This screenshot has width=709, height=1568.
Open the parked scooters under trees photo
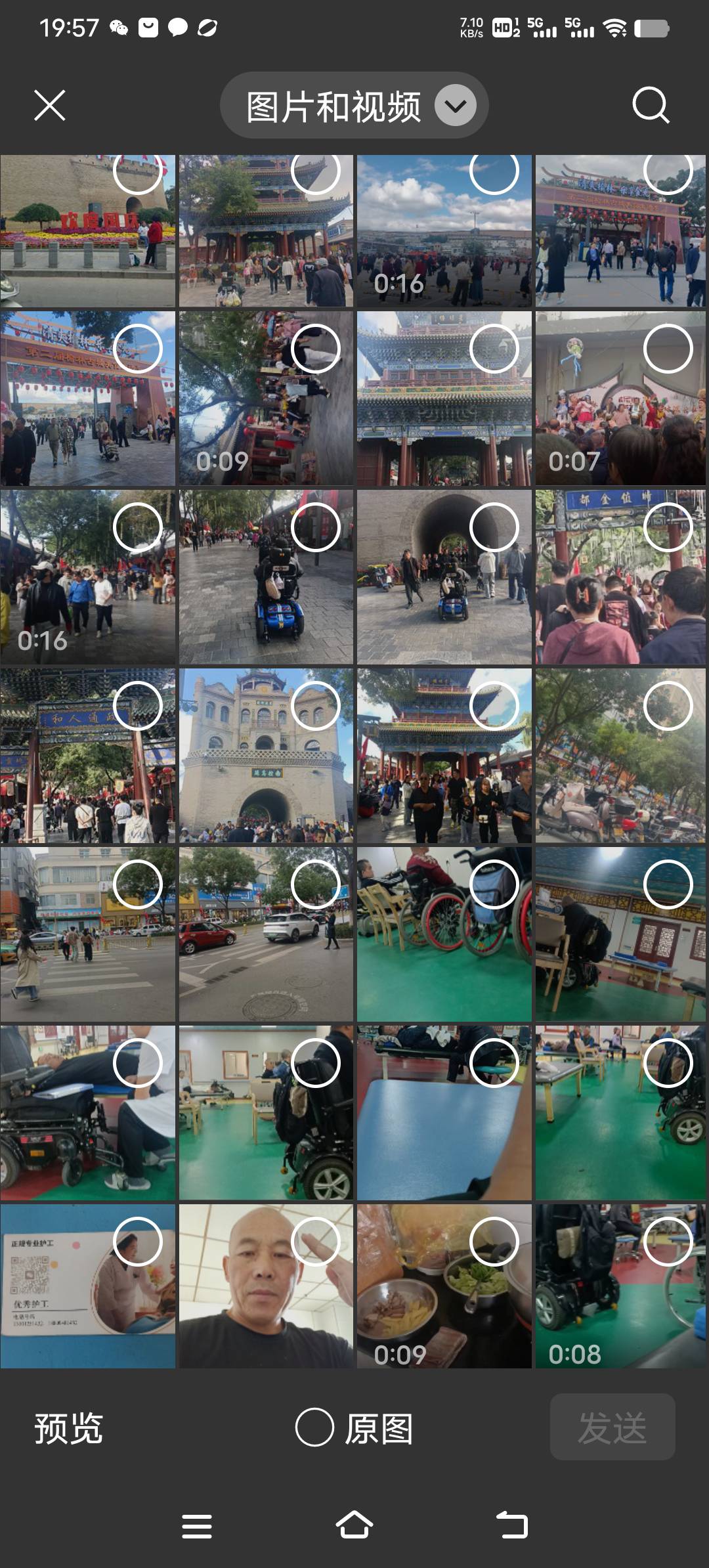[x=621, y=755]
